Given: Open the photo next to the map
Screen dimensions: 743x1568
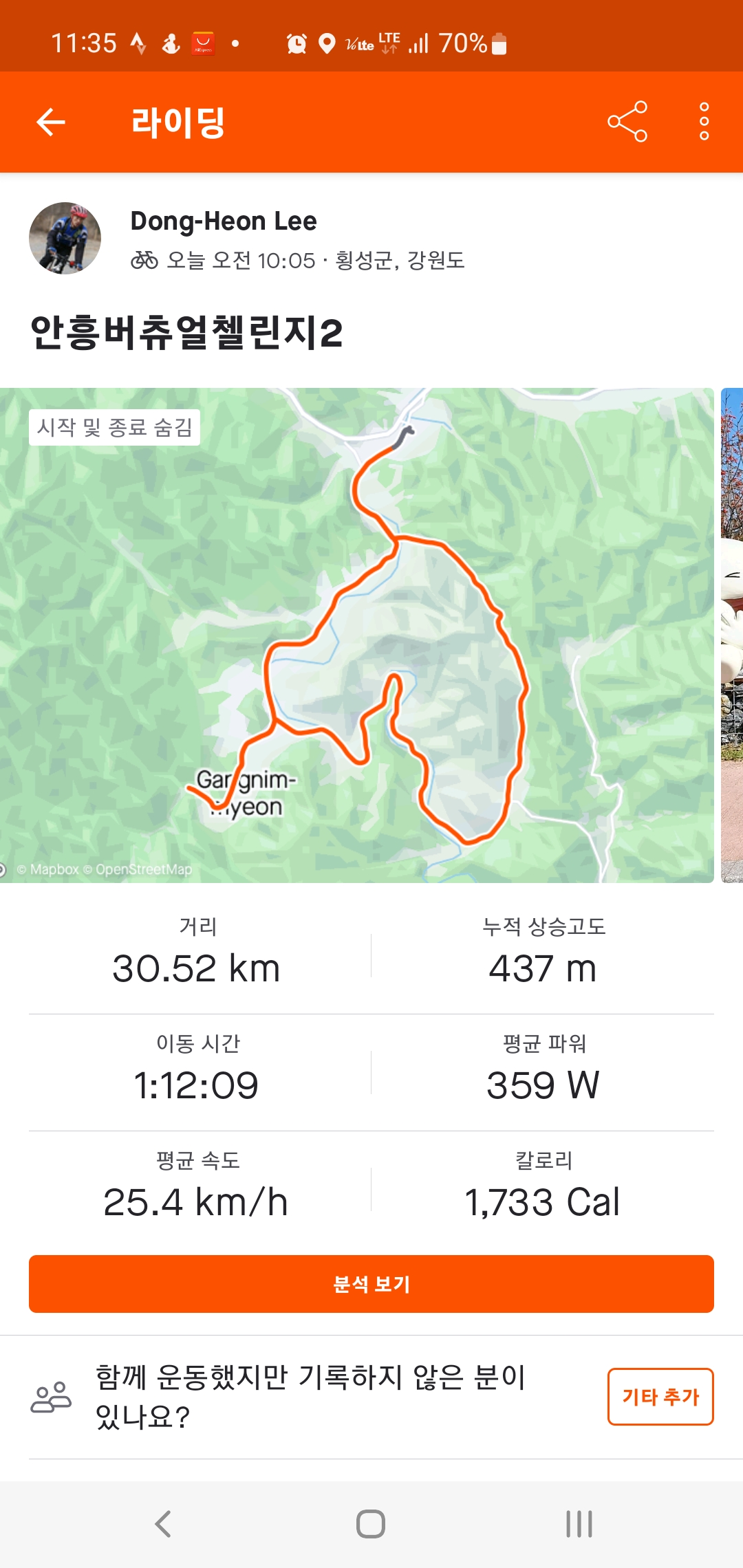Looking at the screenshot, I should [731, 635].
